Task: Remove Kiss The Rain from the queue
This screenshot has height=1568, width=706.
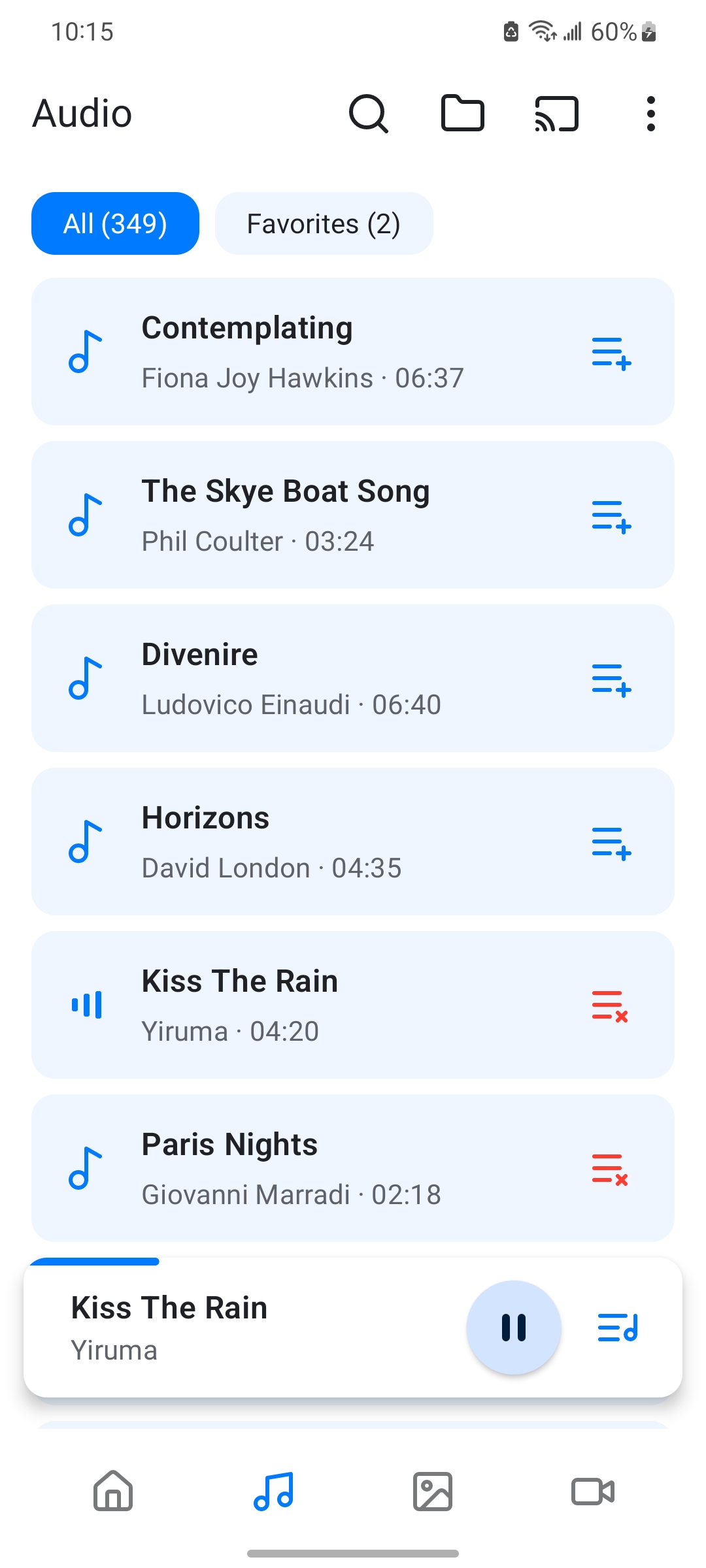Action: (x=610, y=1006)
